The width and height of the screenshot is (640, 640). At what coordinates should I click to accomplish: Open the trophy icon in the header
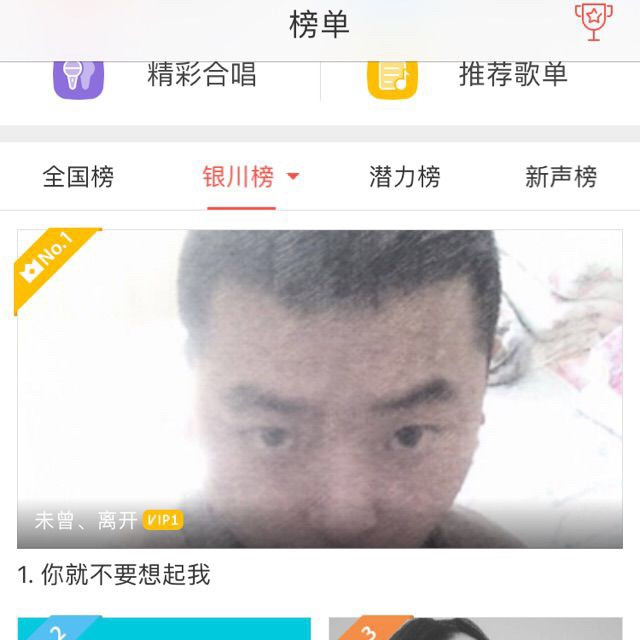pos(593,22)
